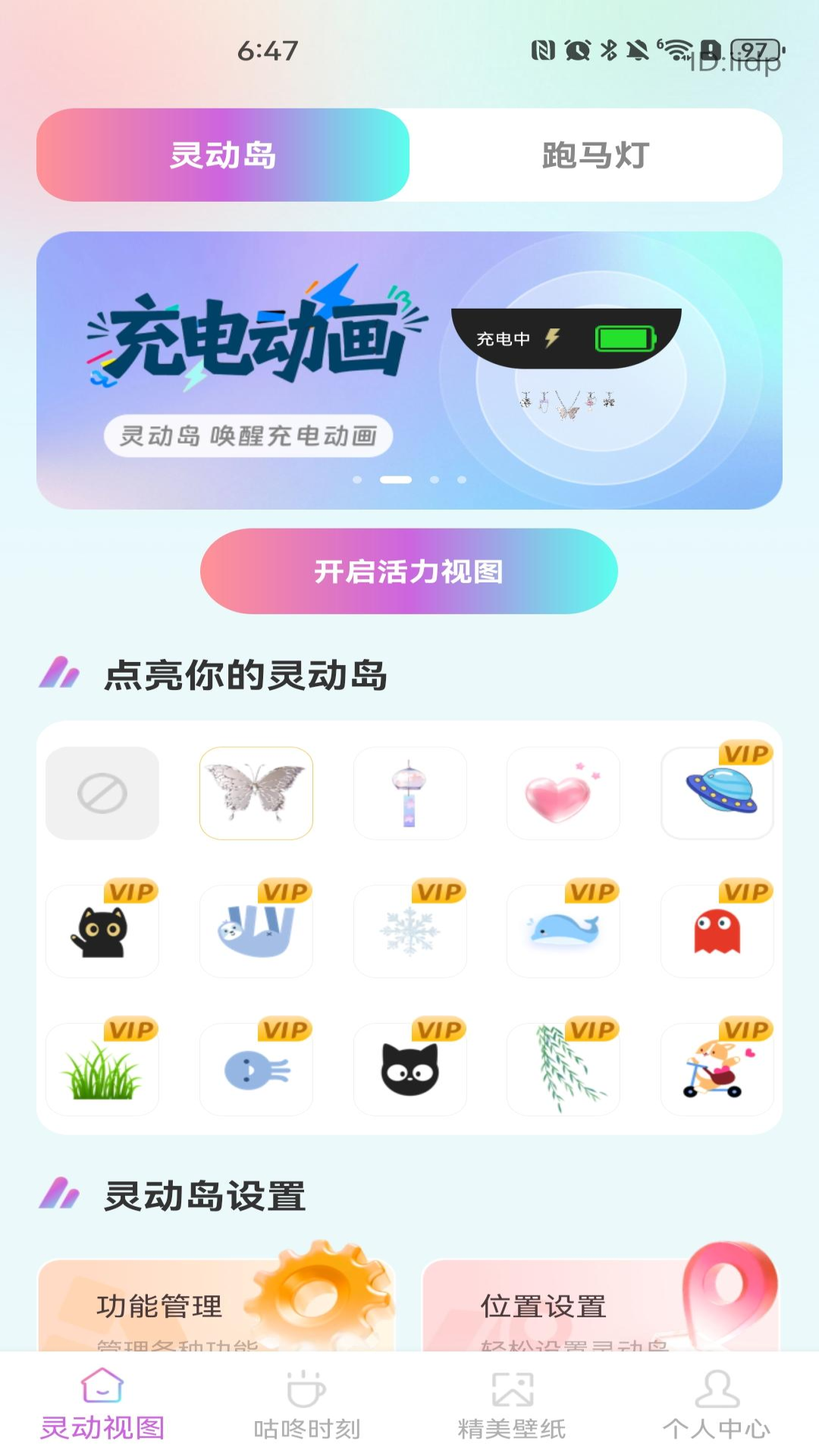The image size is (819, 1456).
Task: Select the willow branch VIP decoration
Action: coord(563,1067)
